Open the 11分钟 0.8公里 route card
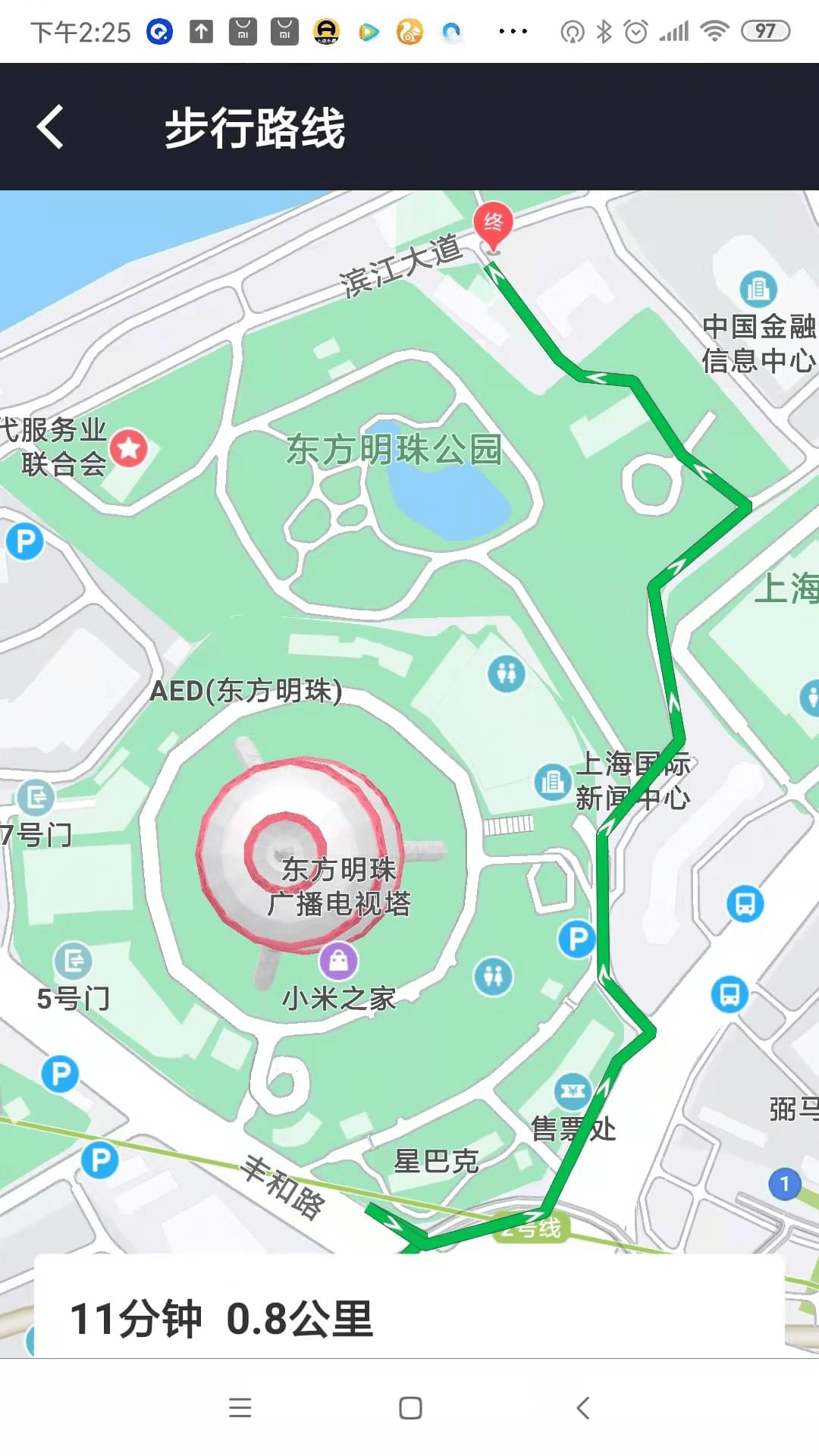Screen dimensions: 819x1456 (409, 1318)
